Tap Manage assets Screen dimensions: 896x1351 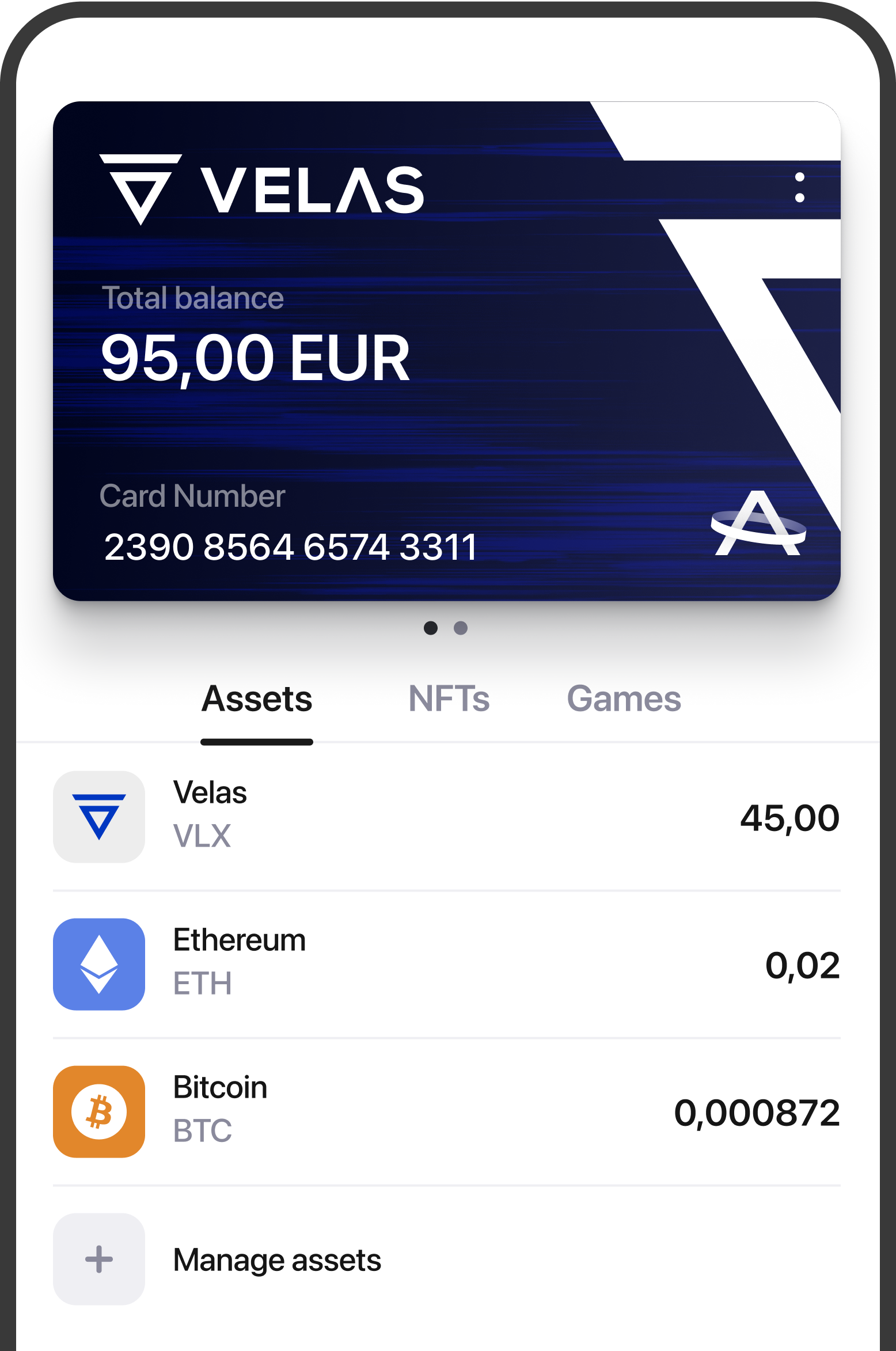pos(276,1259)
